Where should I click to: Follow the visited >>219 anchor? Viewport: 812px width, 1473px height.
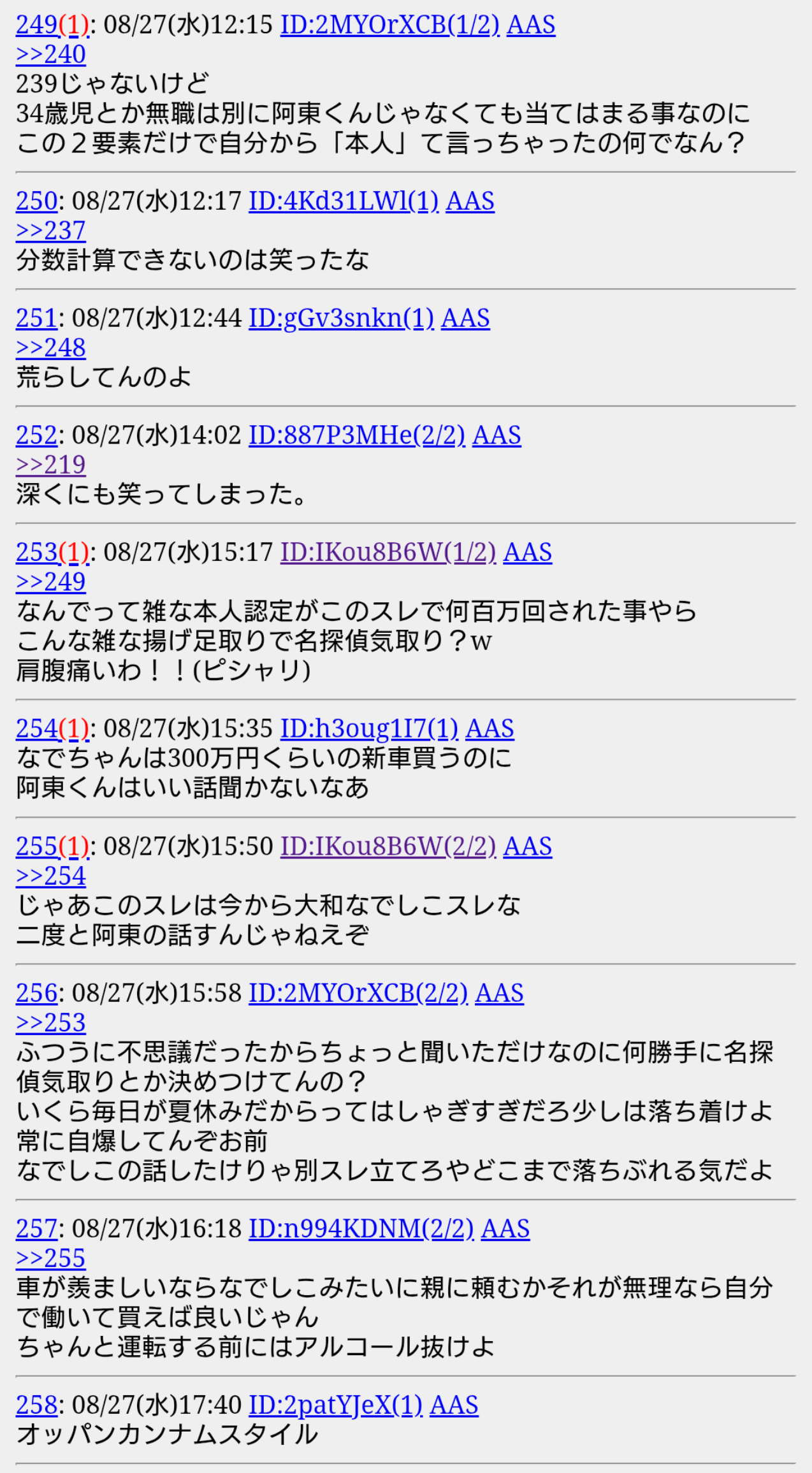(x=51, y=465)
